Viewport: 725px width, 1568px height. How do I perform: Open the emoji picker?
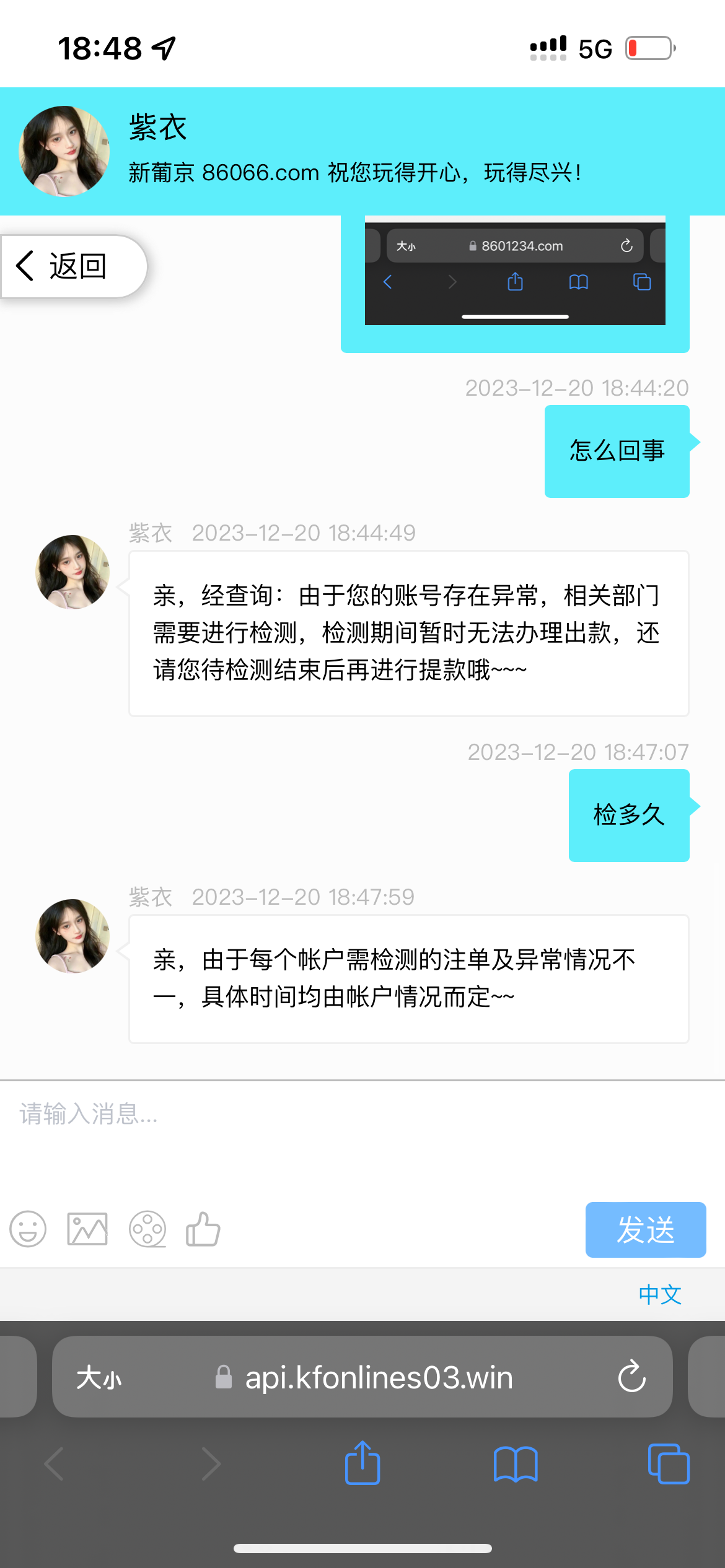[x=28, y=1229]
